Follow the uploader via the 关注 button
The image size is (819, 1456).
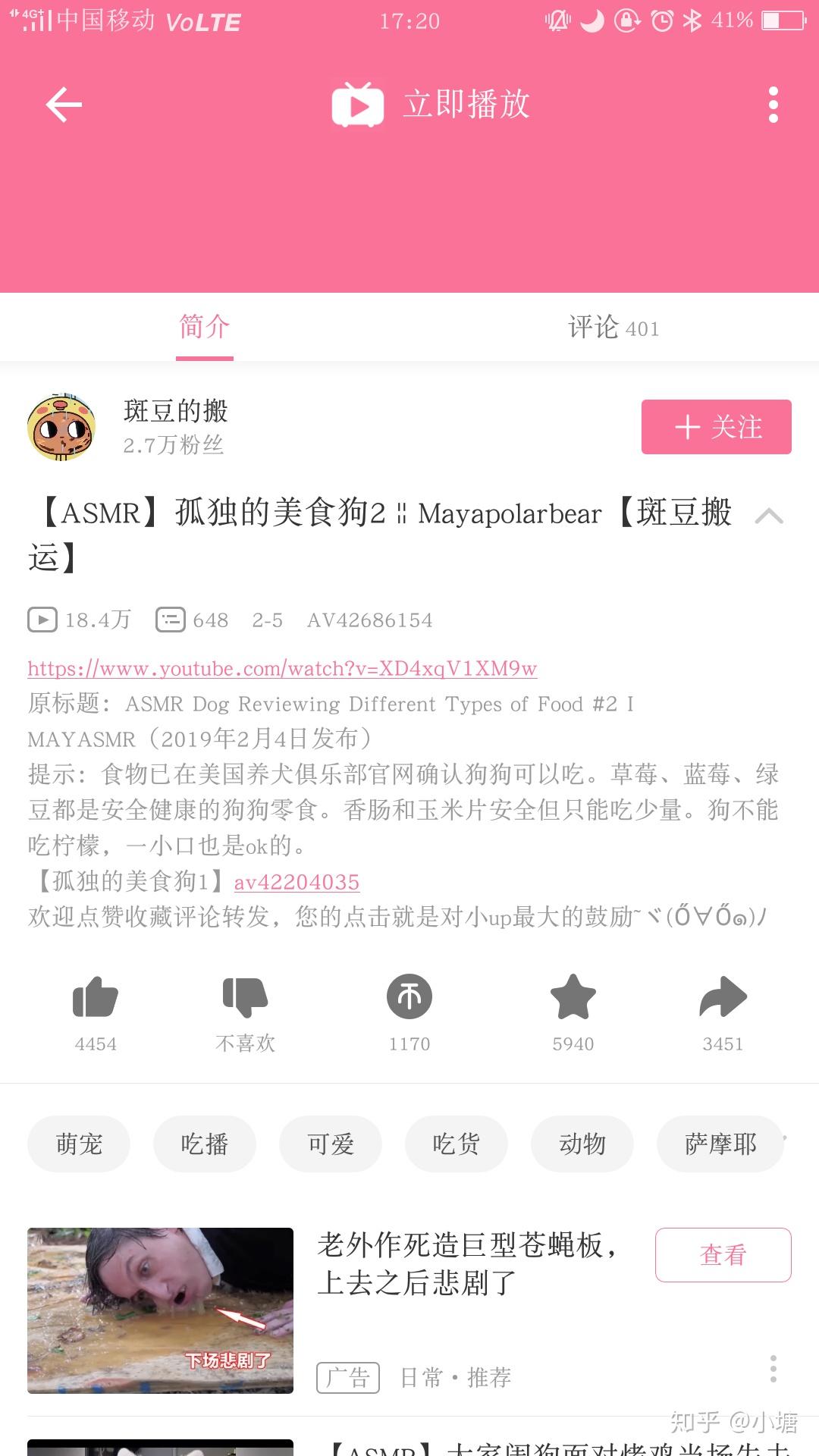[716, 427]
